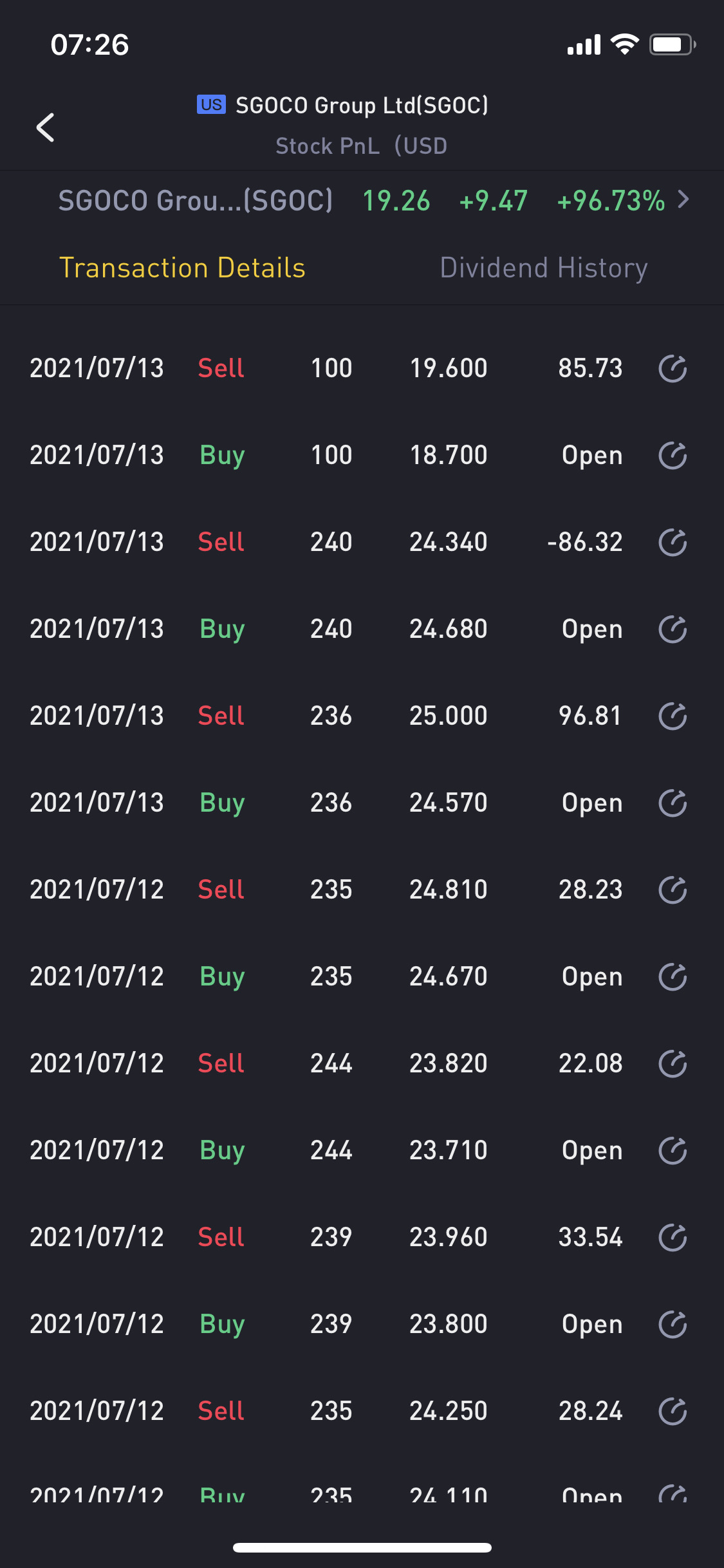724x1568 pixels.
Task: Tap the icon beside the 24.680 buy row
Action: (673, 630)
